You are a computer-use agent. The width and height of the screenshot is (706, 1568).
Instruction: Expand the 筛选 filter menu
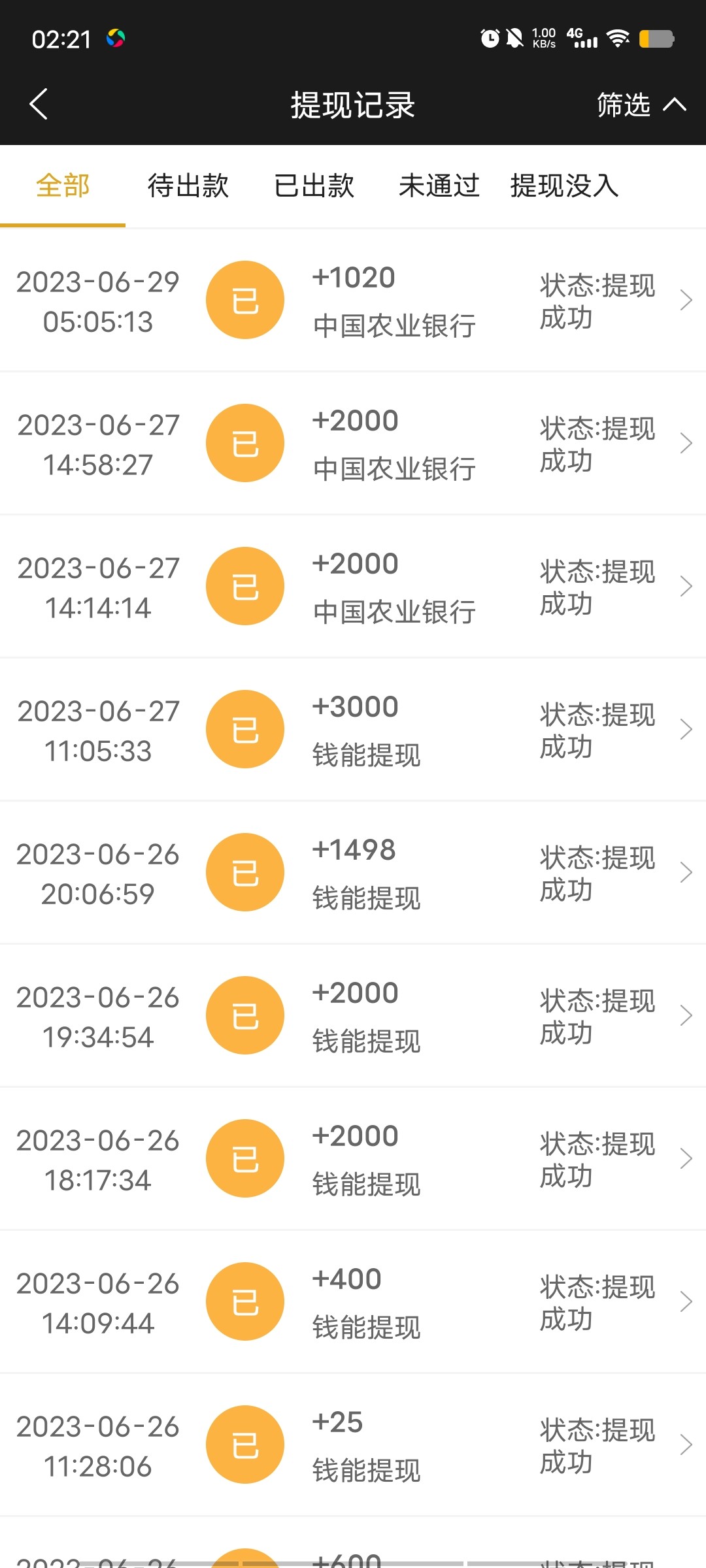(641, 105)
